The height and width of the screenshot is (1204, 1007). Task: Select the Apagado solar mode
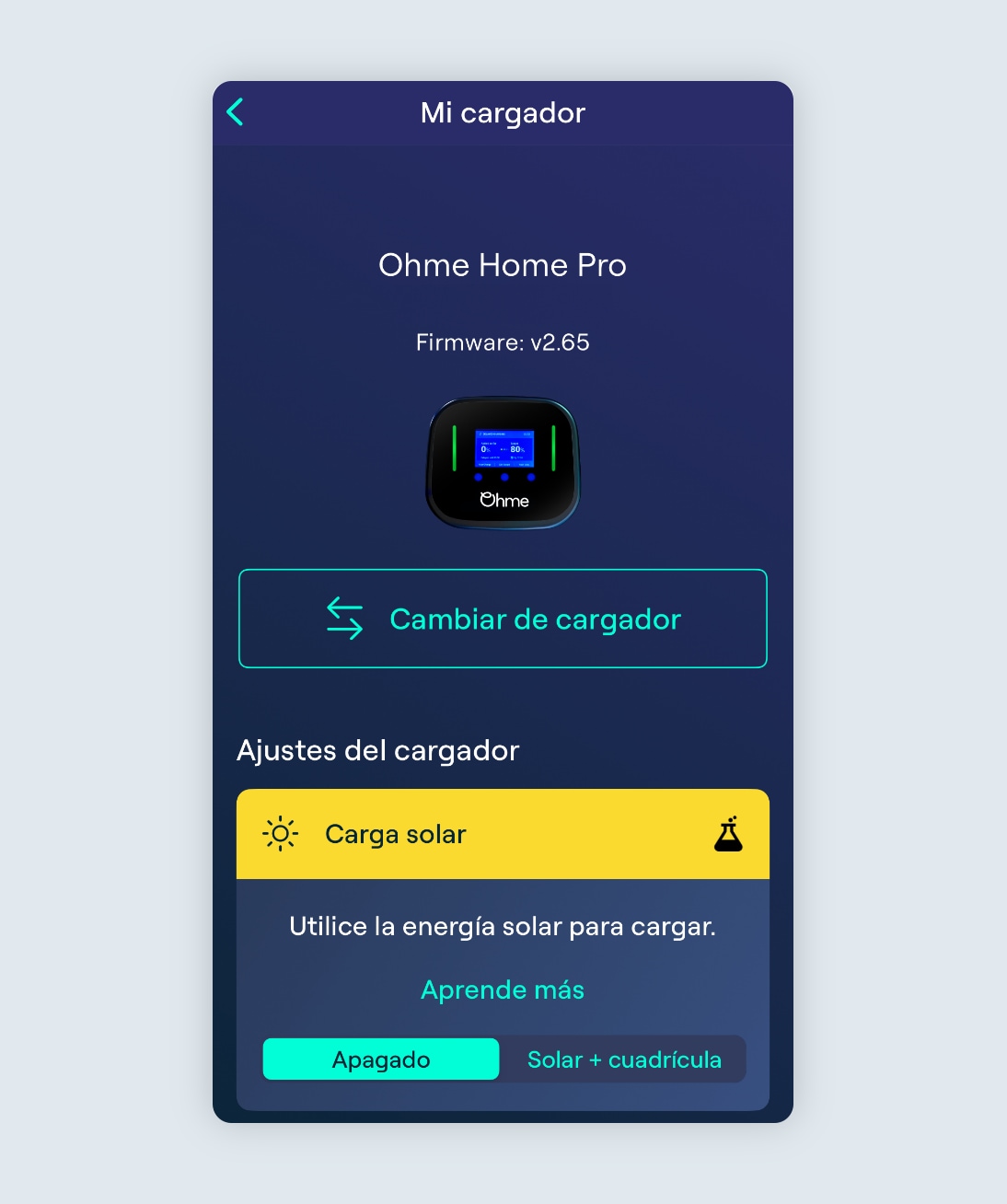click(381, 1059)
